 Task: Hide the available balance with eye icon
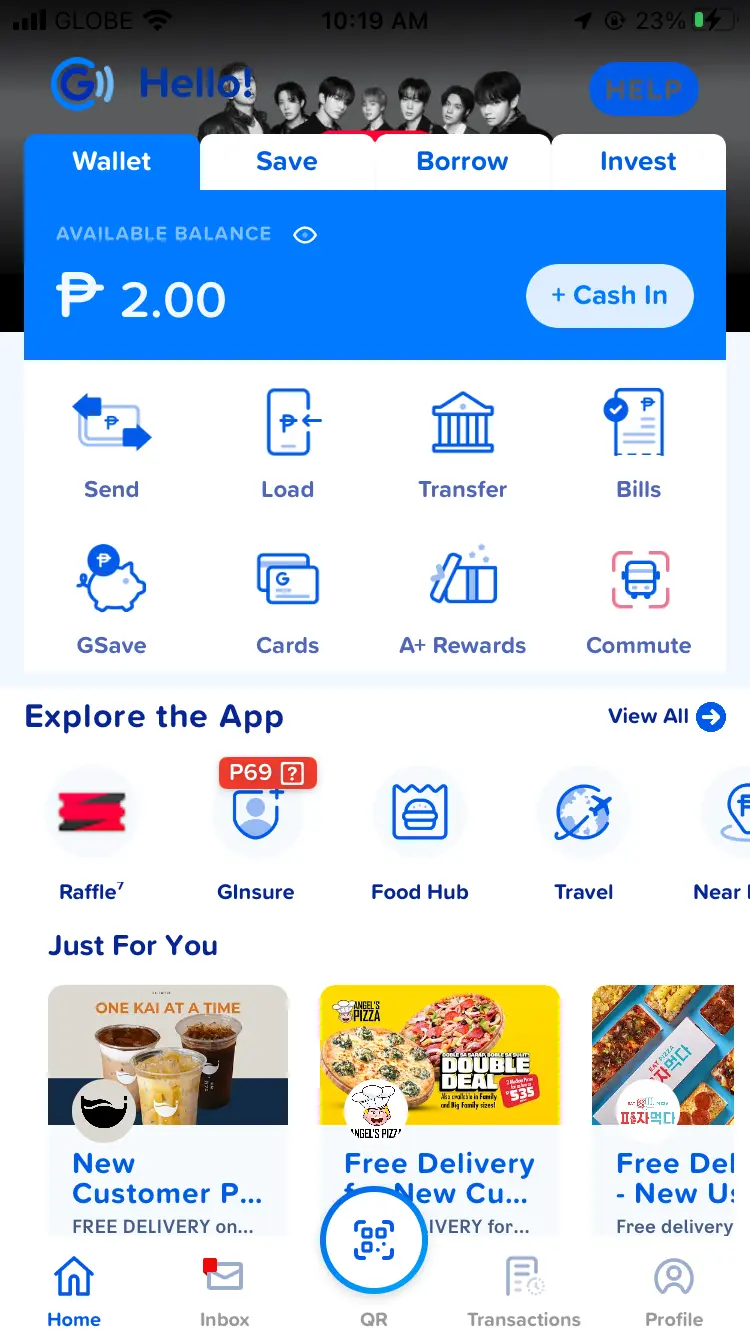tap(305, 235)
